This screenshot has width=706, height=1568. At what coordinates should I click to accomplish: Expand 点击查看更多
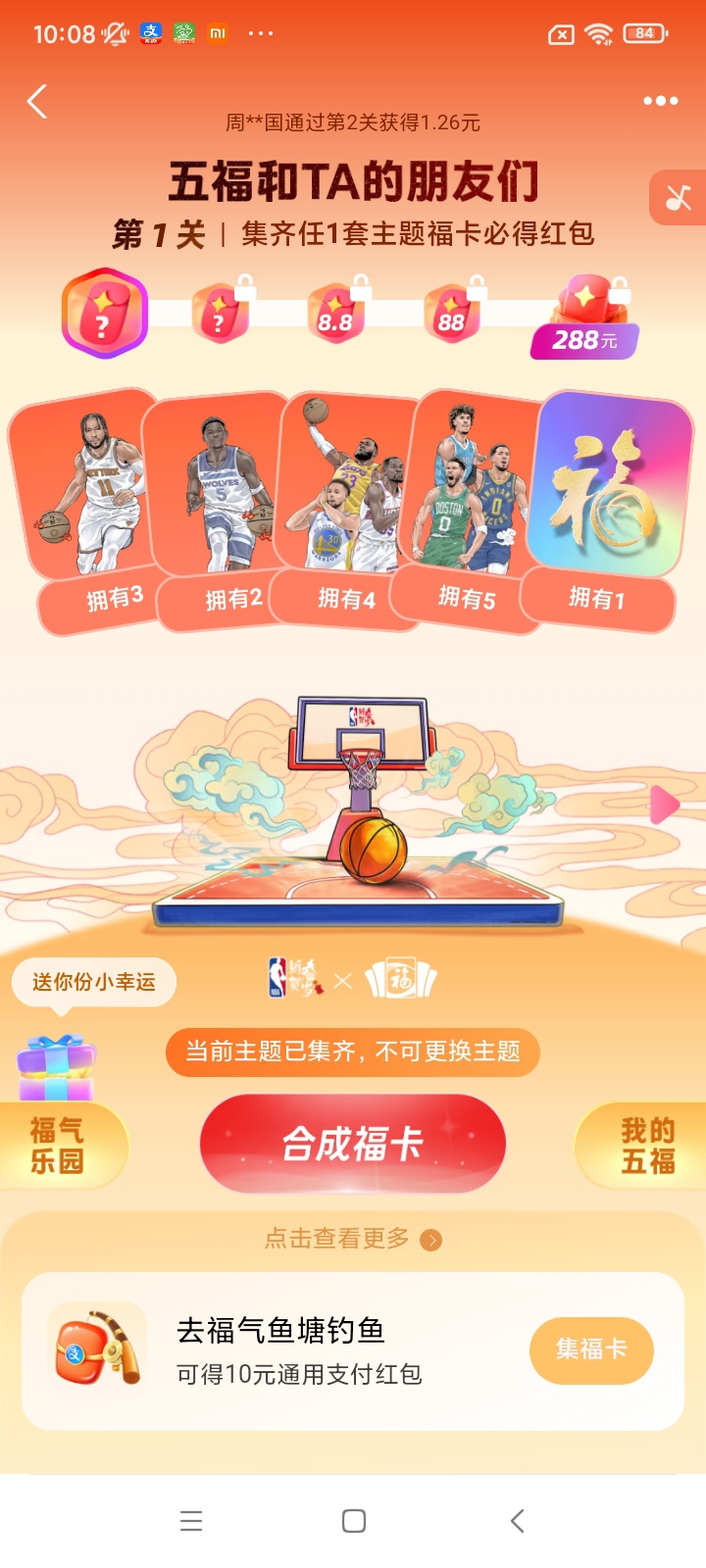tap(353, 1239)
